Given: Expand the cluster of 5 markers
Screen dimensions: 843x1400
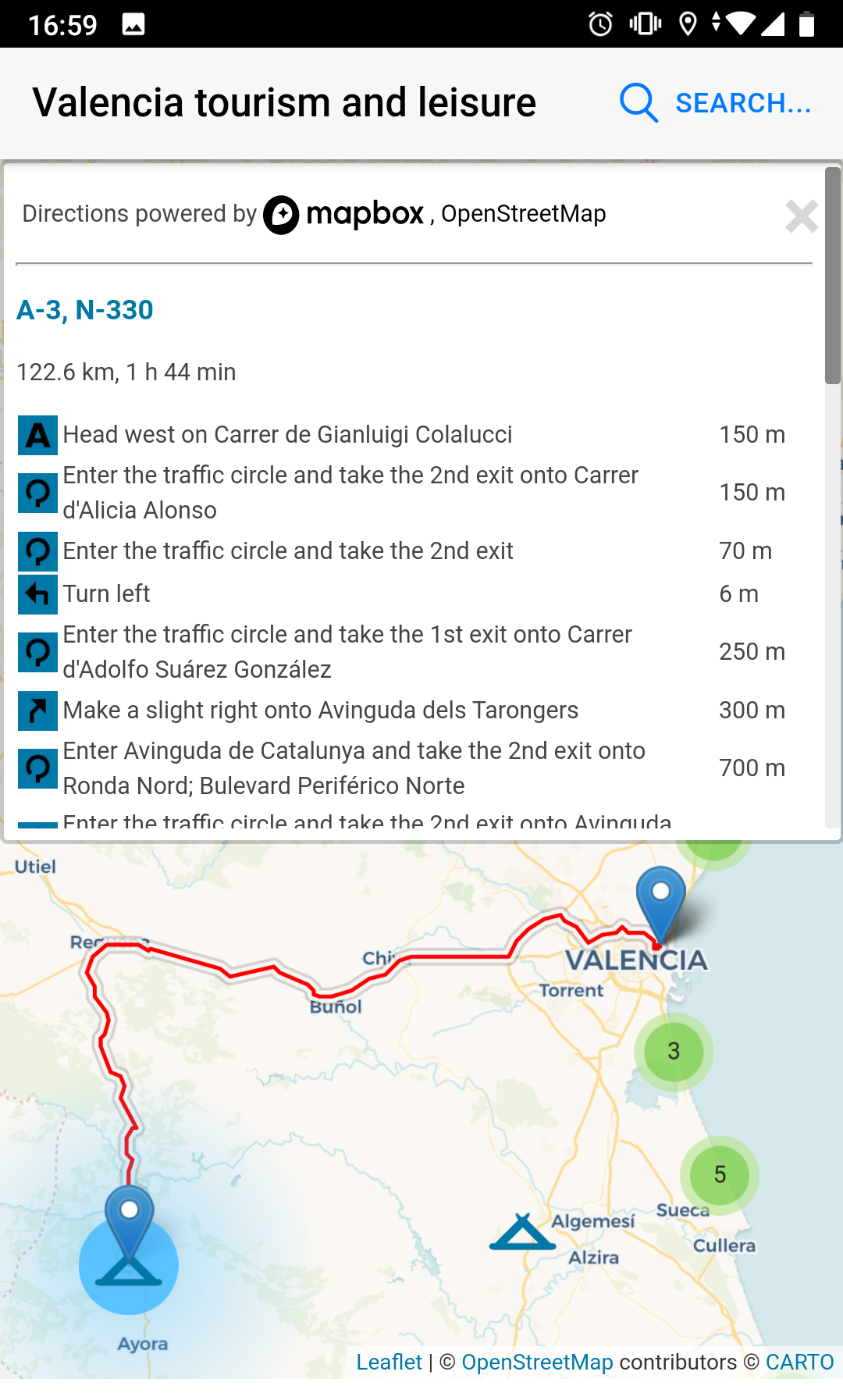Looking at the screenshot, I should coord(720,1174).
